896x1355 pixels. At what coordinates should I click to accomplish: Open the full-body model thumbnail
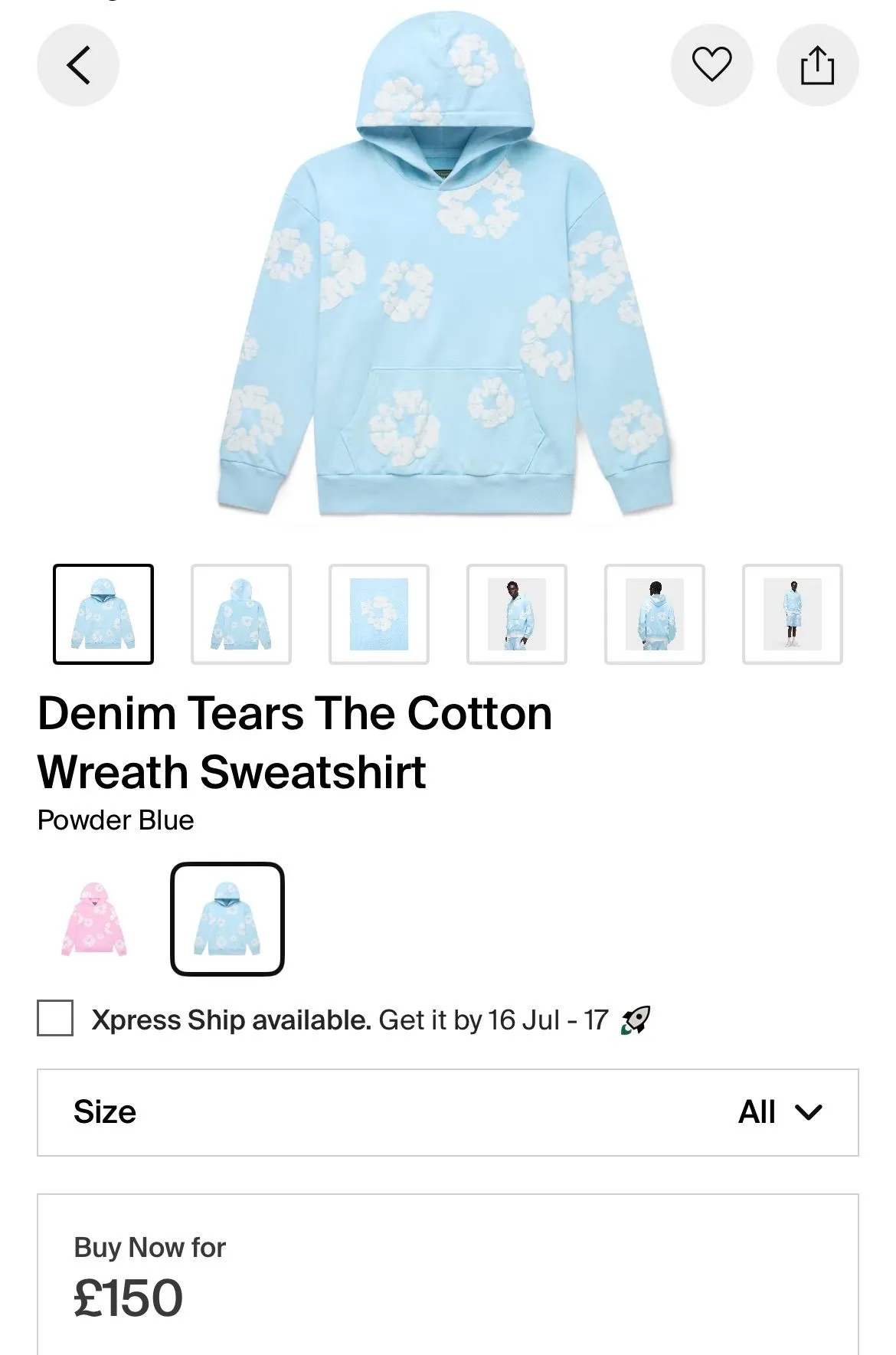point(793,614)
